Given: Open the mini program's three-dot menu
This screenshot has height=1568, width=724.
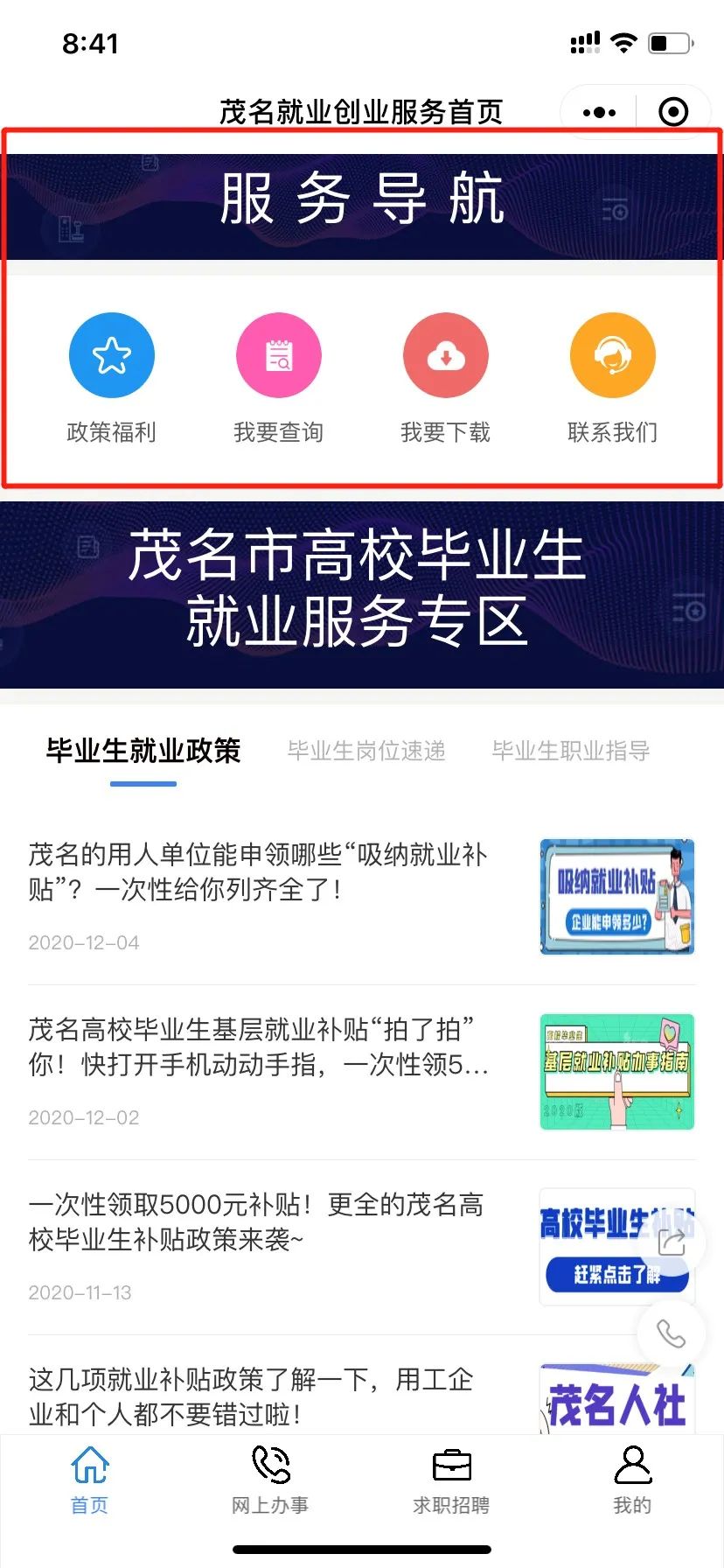Looking at the screenshot, I should (599, 112).
